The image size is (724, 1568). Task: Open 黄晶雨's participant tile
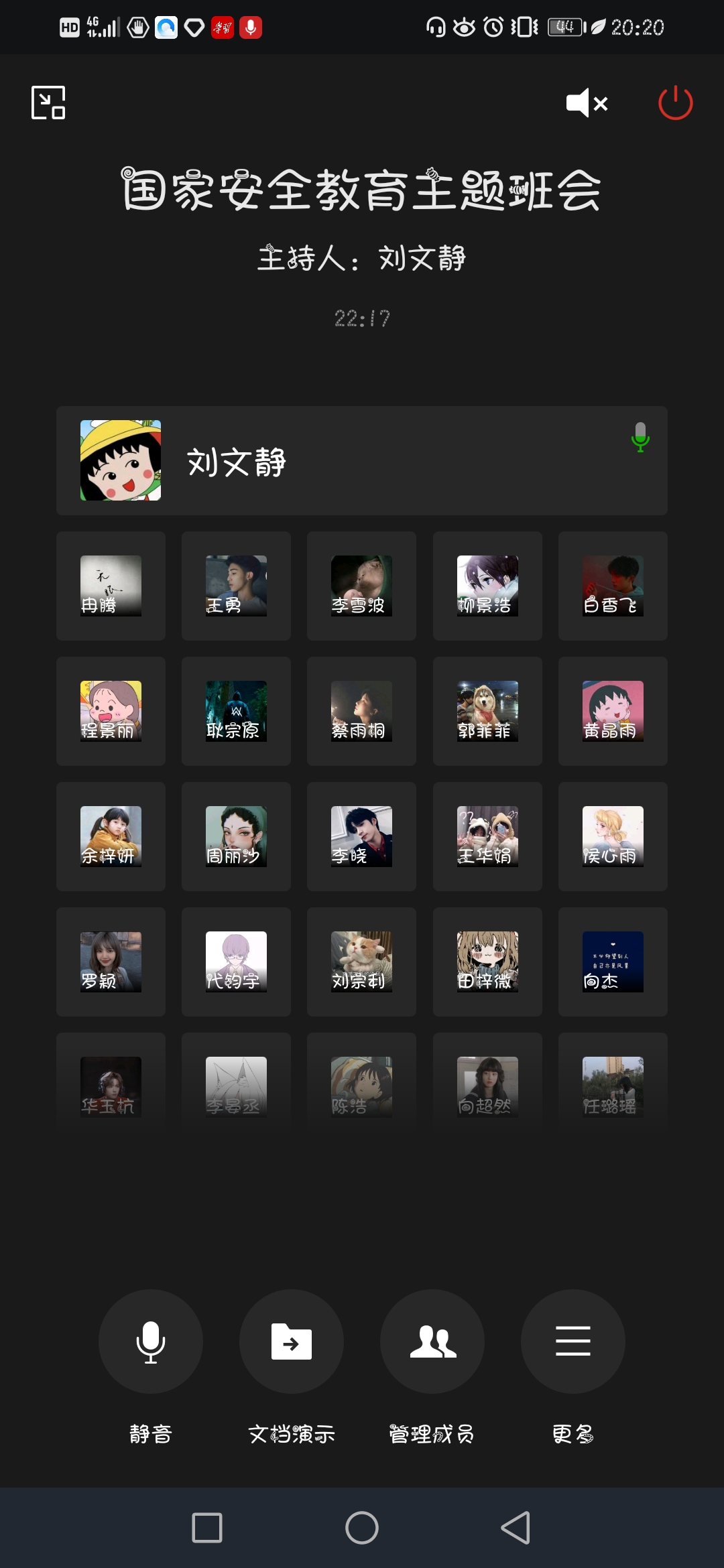[613, 711]
